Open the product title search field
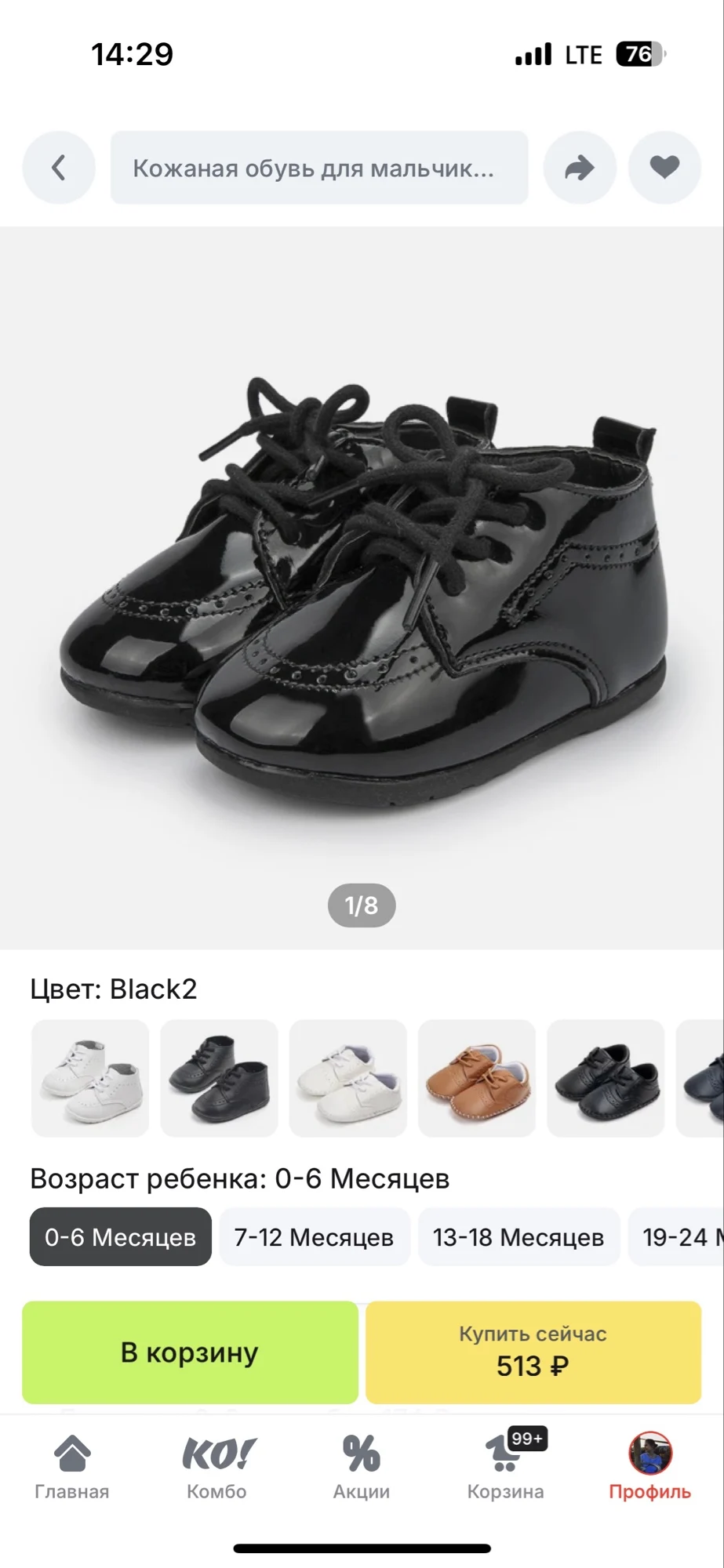This screenshot has width=724, height=1568. click(x=319, y=168)
